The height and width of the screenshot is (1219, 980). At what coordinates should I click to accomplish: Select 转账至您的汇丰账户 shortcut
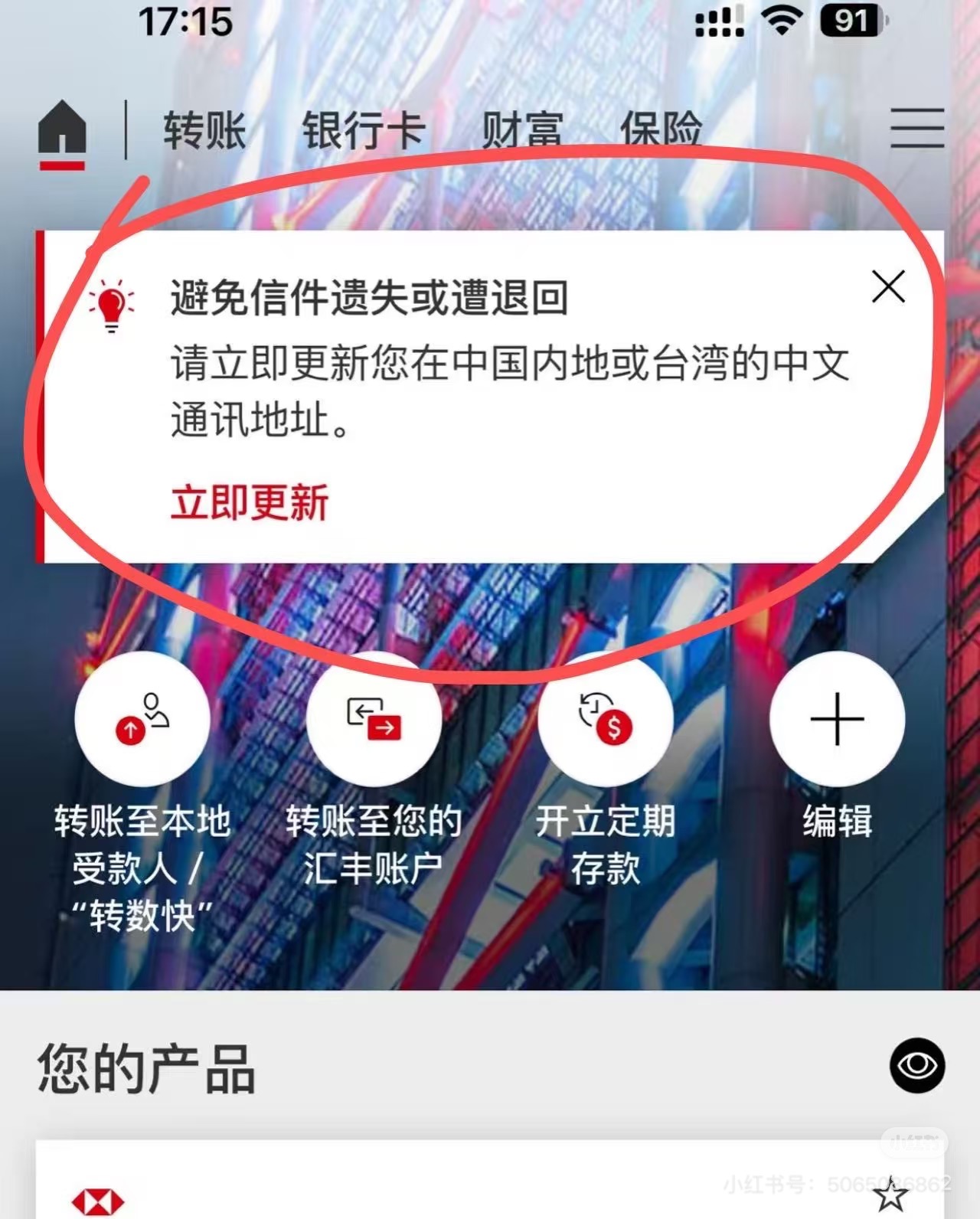pyautogui.click(x=374, y=720)
